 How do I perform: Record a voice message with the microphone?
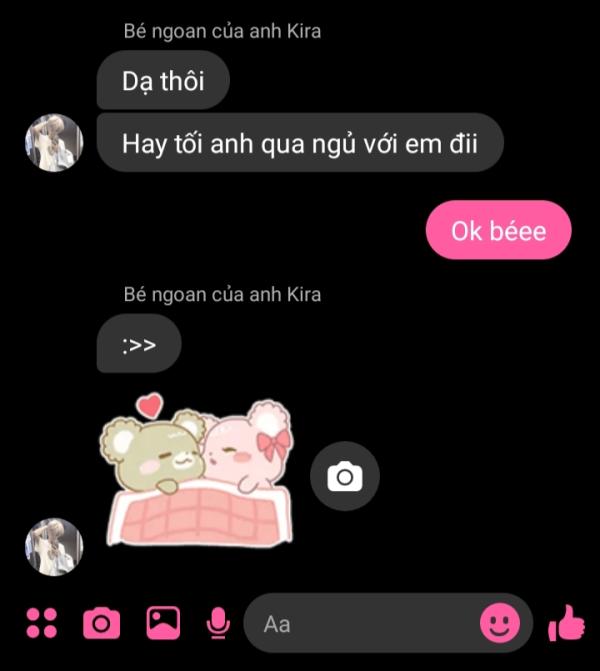(217, 623)
